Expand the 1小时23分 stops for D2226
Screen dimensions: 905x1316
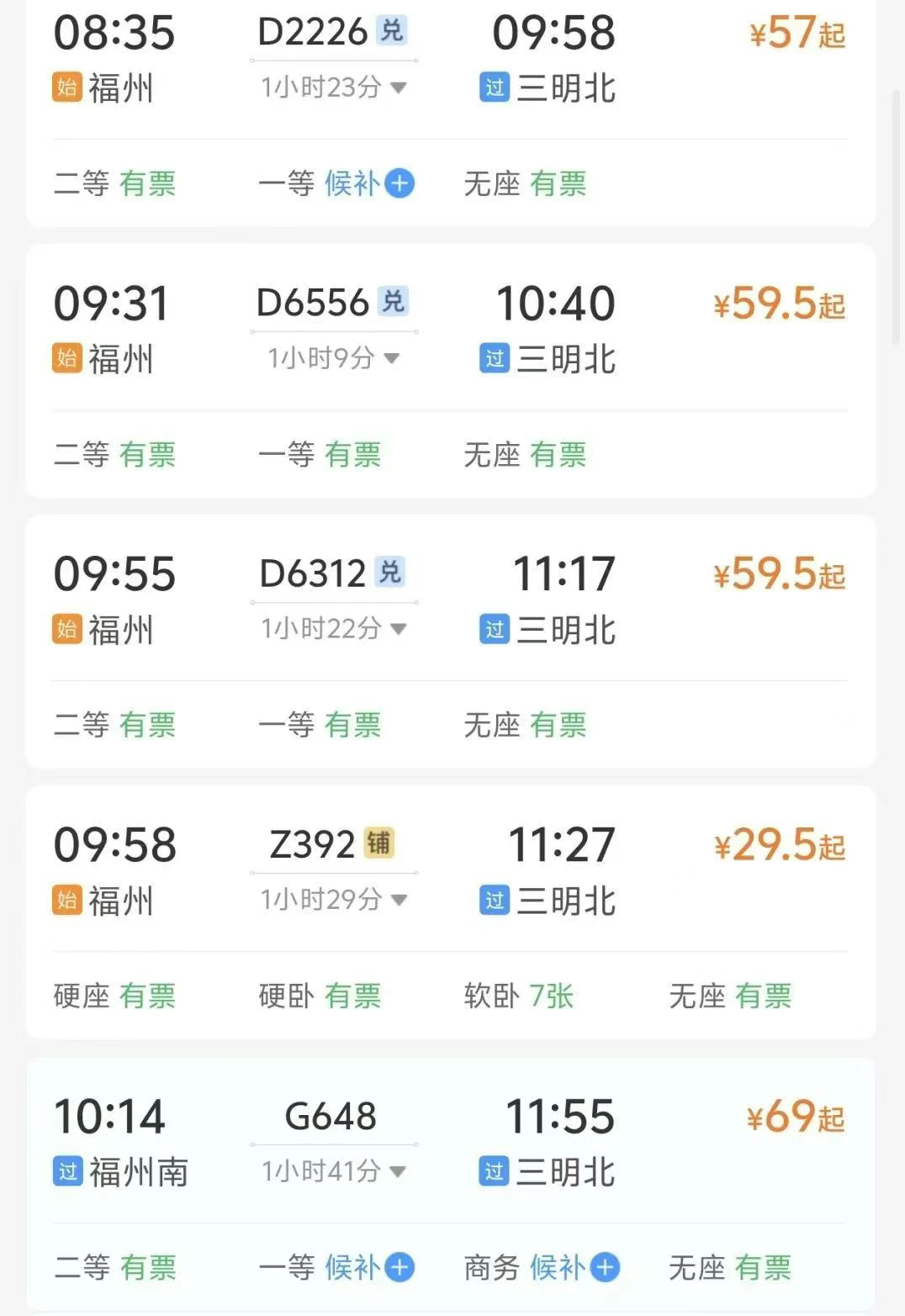(x=334, y=87)
